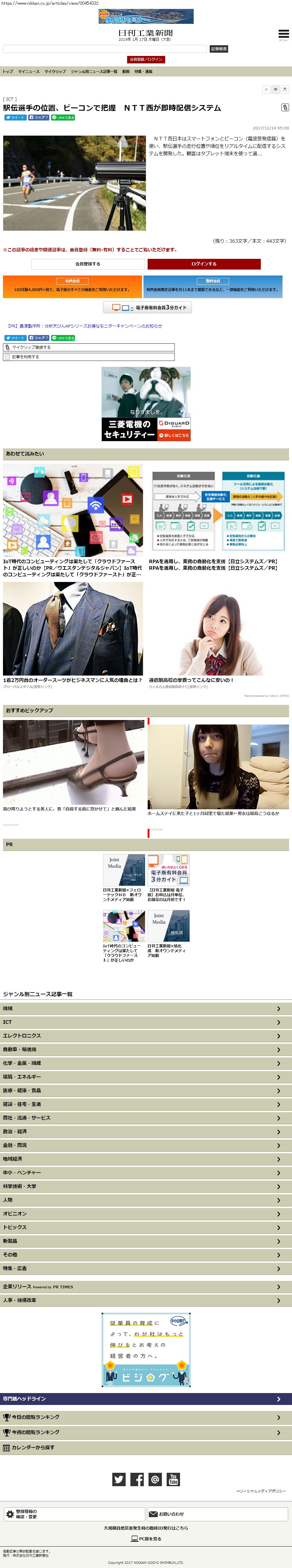Tap the 会員登録する button
The height and width of the screenshot is (1568, 292).
88,264
